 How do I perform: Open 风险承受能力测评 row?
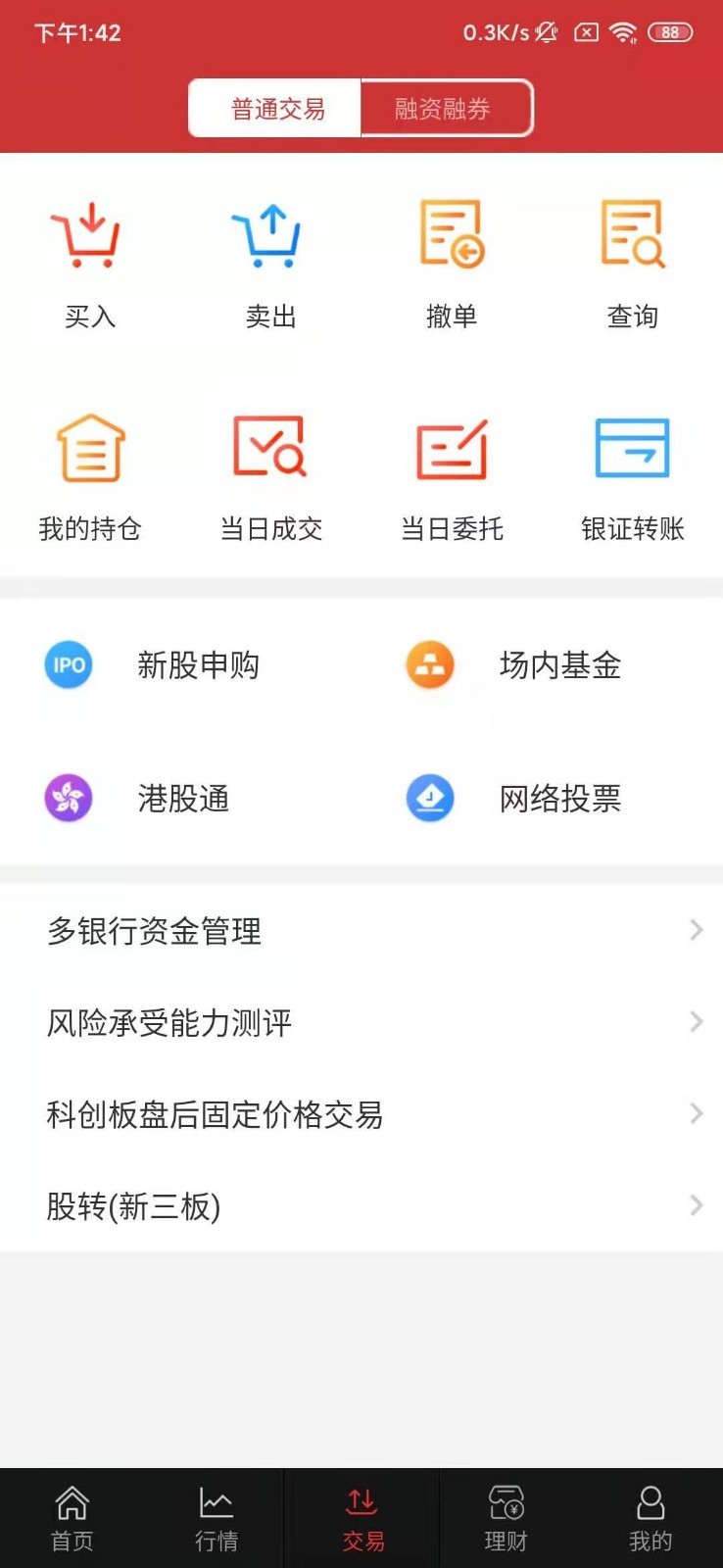point(361,1023)
